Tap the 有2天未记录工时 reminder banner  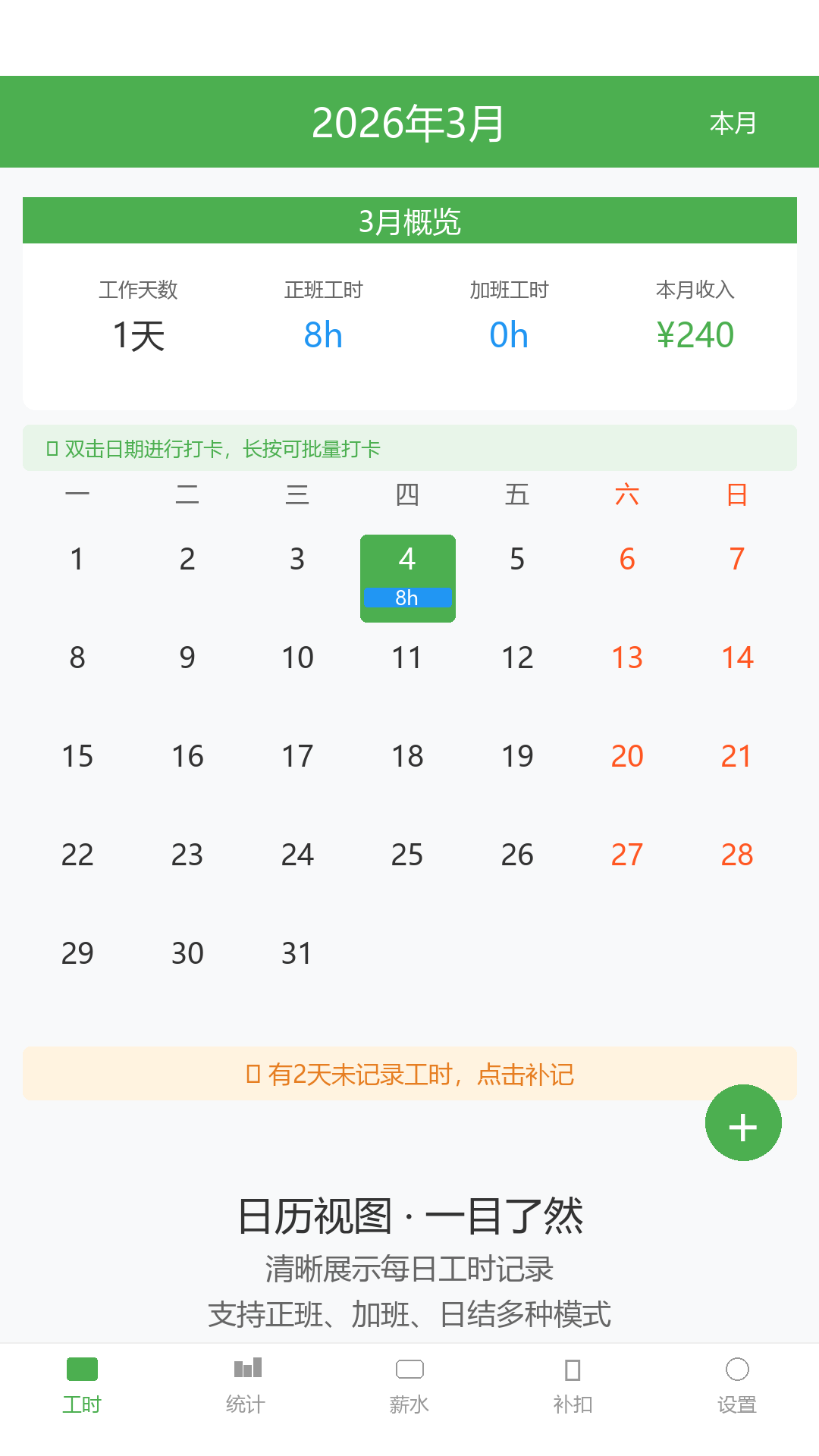point(409,1074)
